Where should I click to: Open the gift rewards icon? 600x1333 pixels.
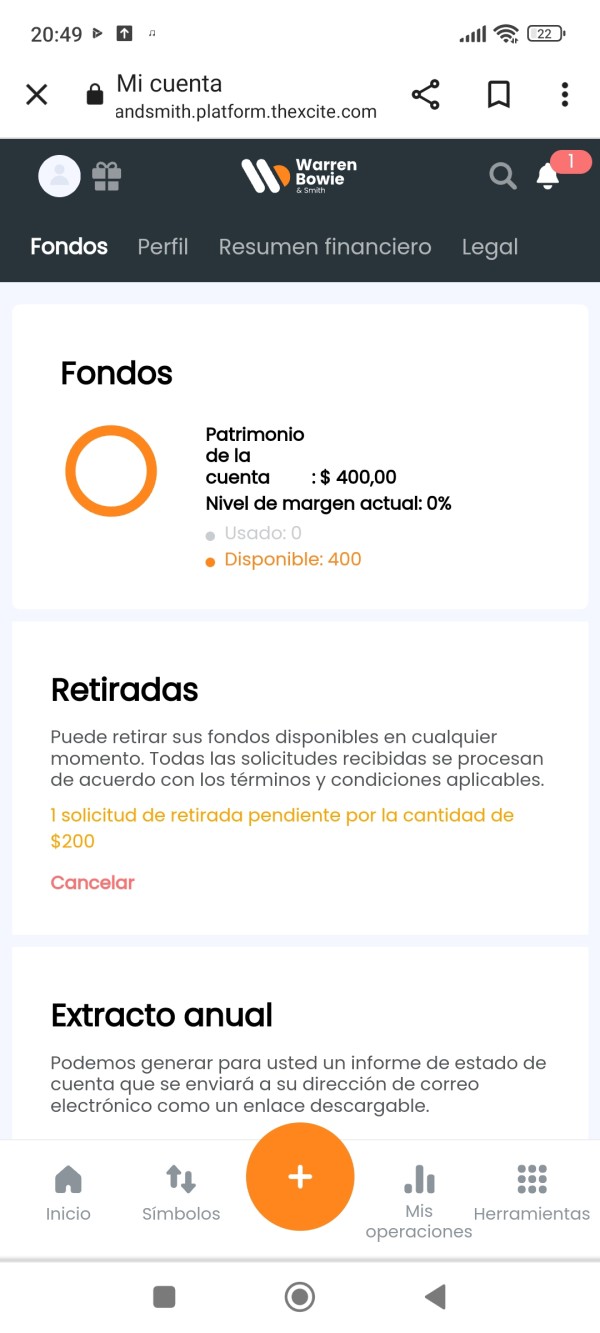[106, 177]
